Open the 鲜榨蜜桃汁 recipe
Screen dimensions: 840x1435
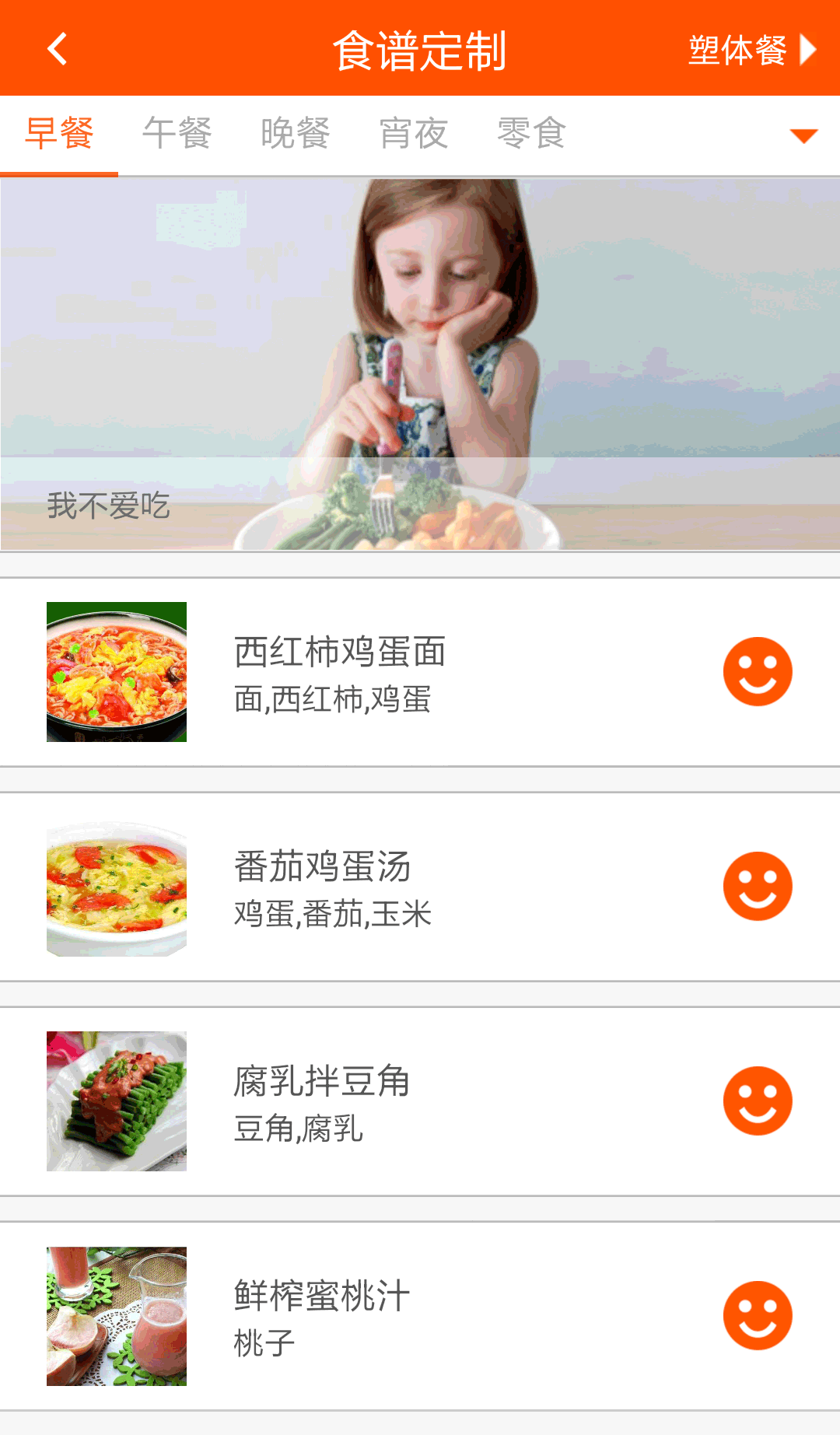tap(321, 1317)
